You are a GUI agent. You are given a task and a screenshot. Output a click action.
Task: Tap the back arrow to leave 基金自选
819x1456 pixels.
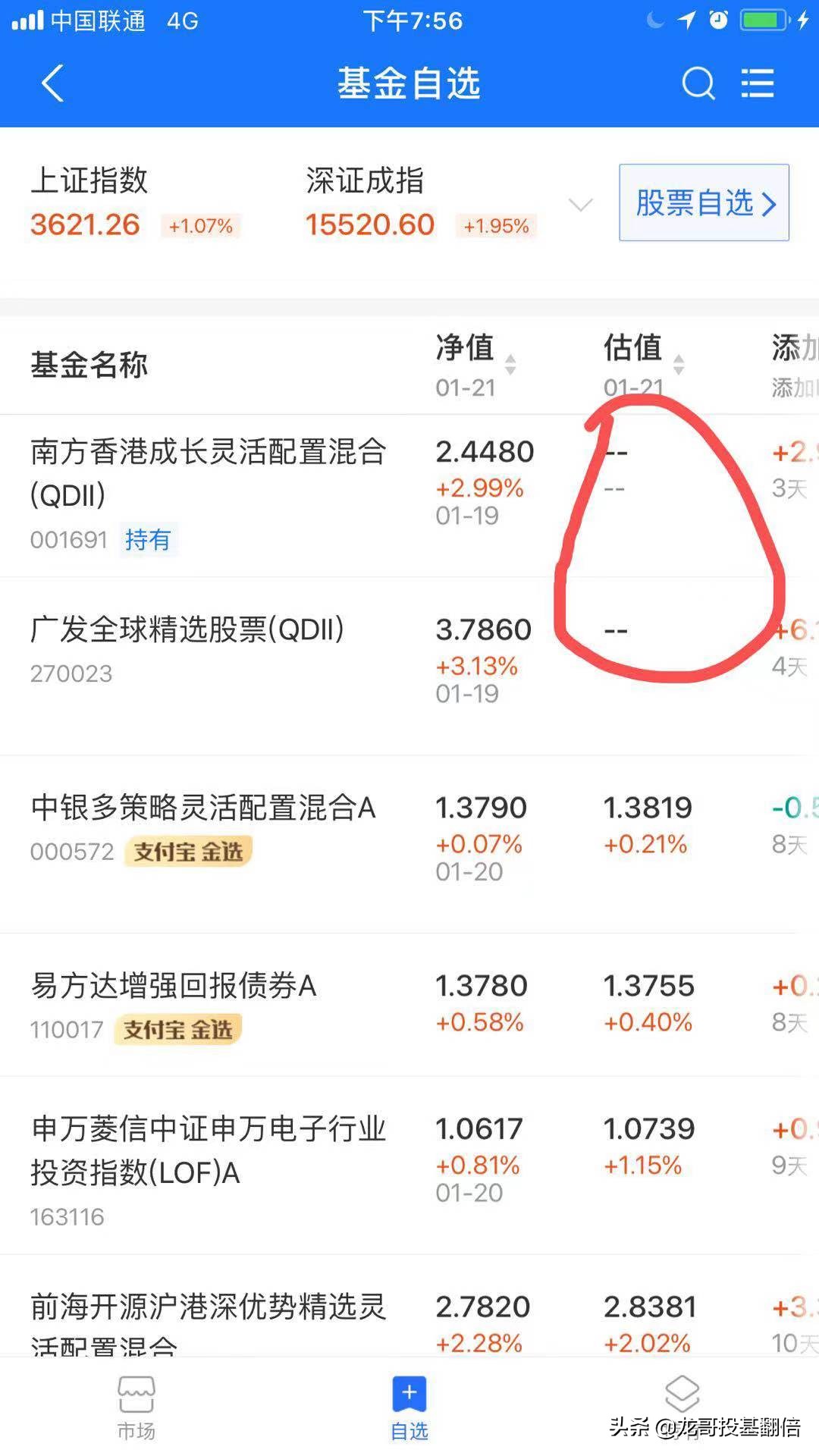pyautogui.click(x=52, y=83)
